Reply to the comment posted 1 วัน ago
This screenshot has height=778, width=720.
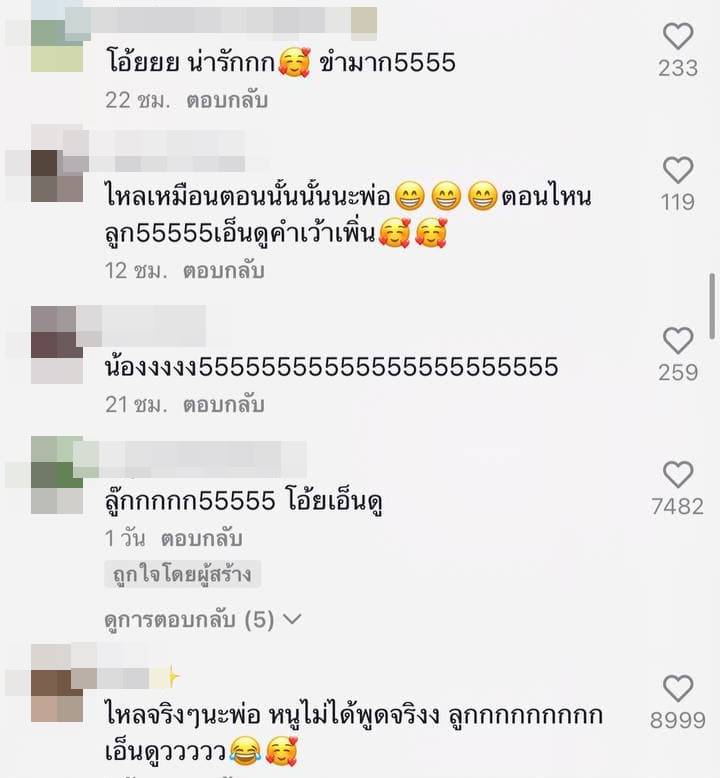(202, 539)
